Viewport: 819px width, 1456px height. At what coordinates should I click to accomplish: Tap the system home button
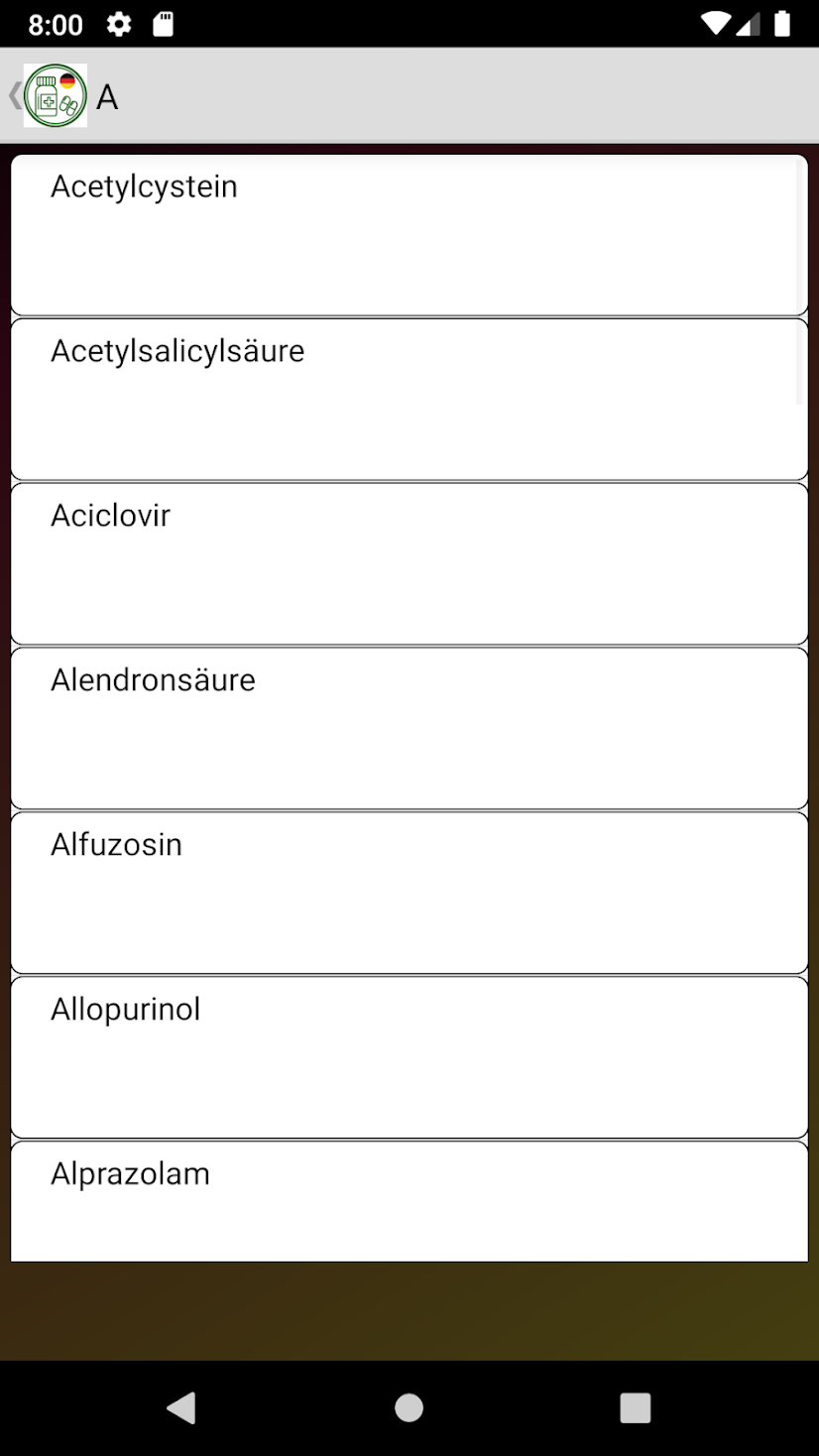(x=409, y=1407)
